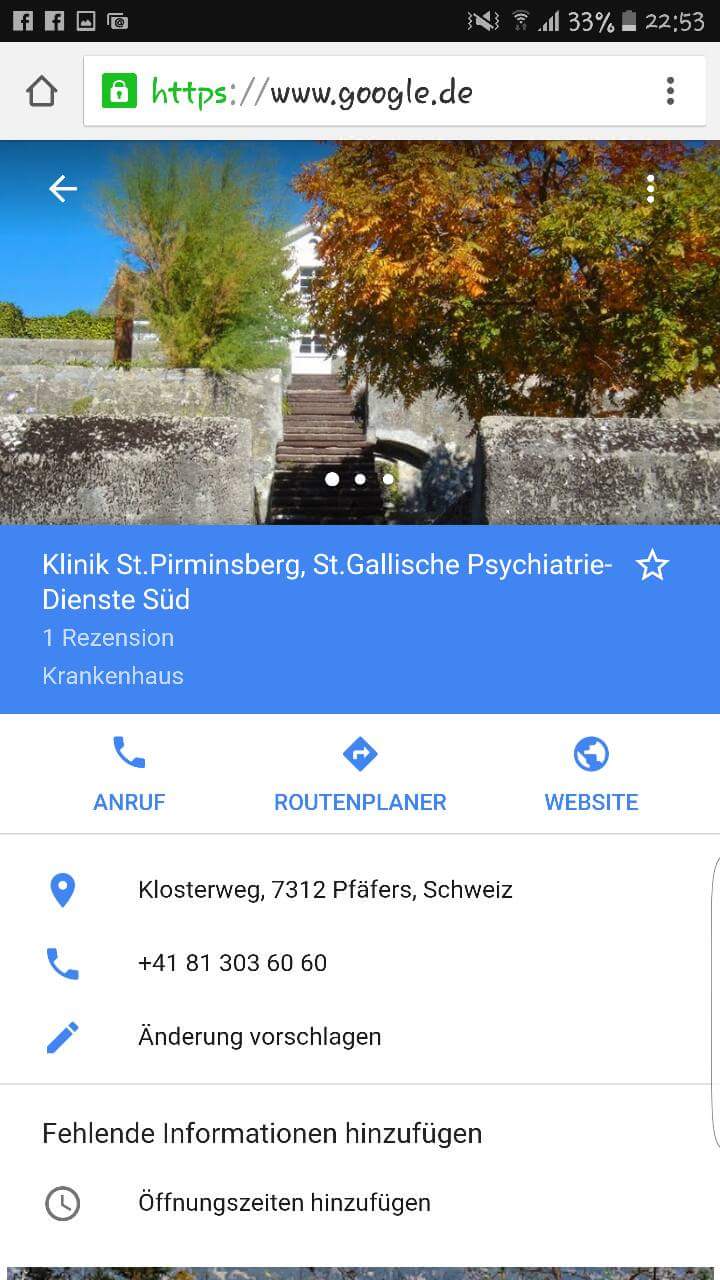The height and width of the screenshot is (1280, 720).
Task: Select Änderung vorschlagen
Action: (x=259, y=1037)
